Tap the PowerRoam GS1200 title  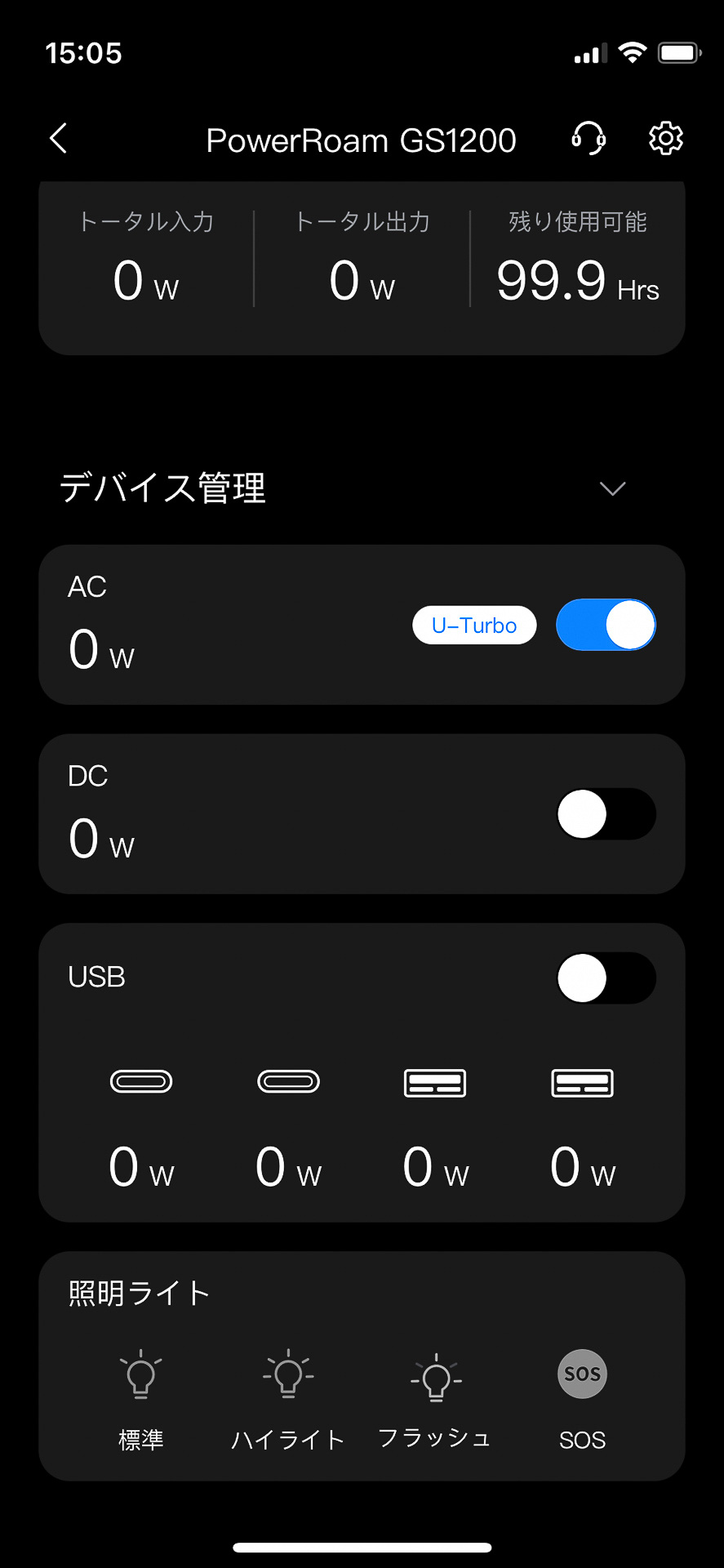coord(362,140)
